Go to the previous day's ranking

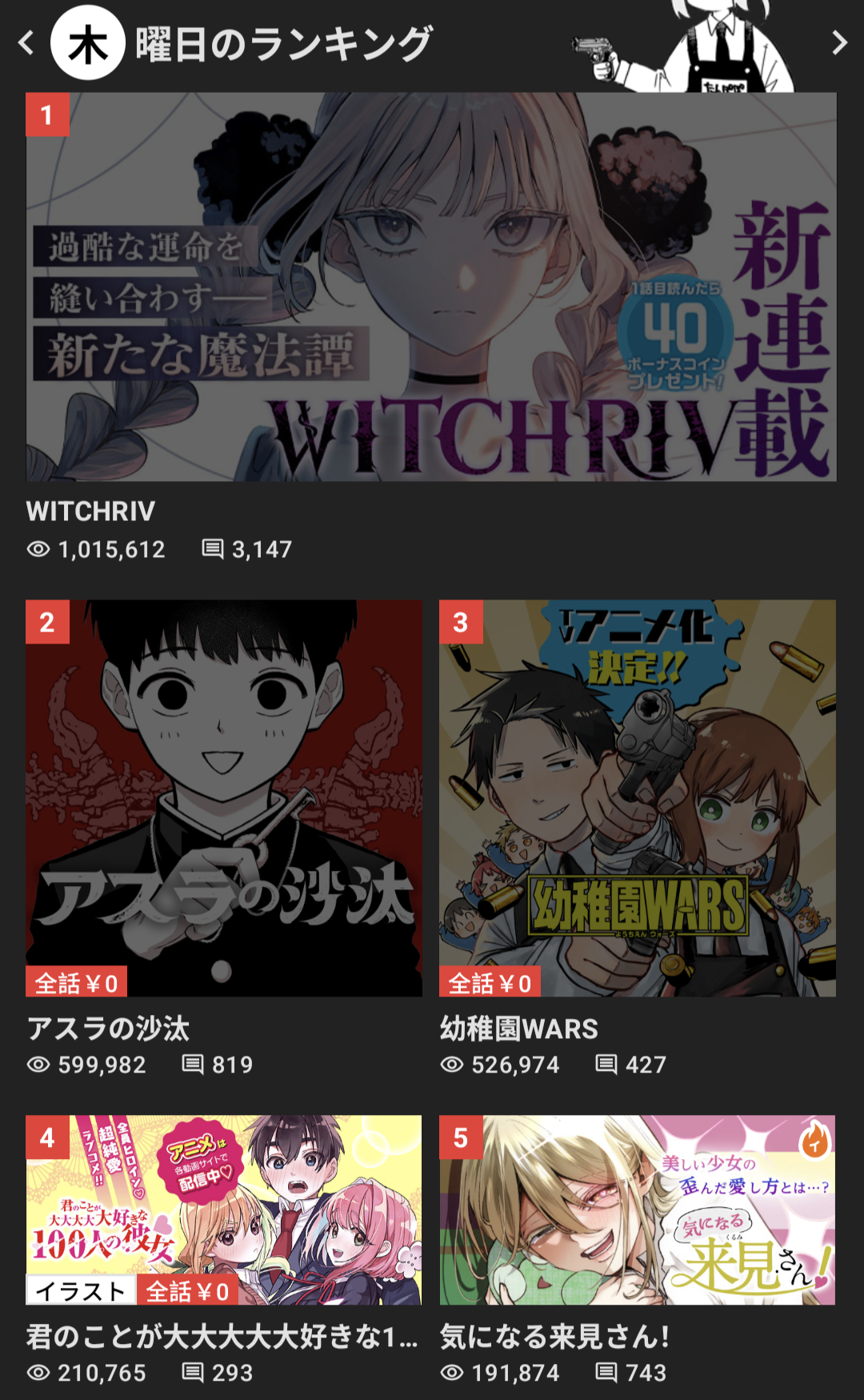click(x=26, y=42)
